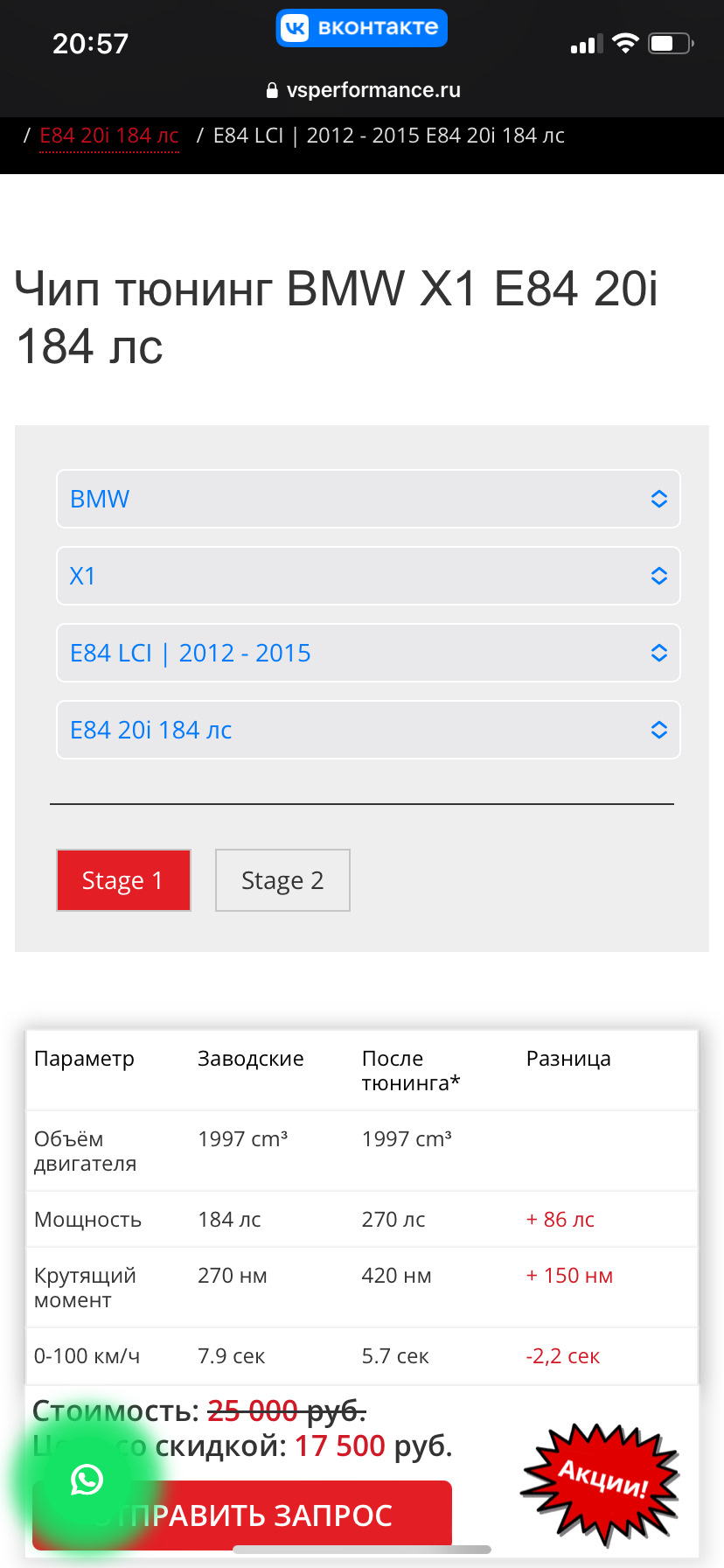The width and height of the screenshot is (724, 1568).
Task: Tap the clock showing 20:57
Action: click(x=90, y=42)
